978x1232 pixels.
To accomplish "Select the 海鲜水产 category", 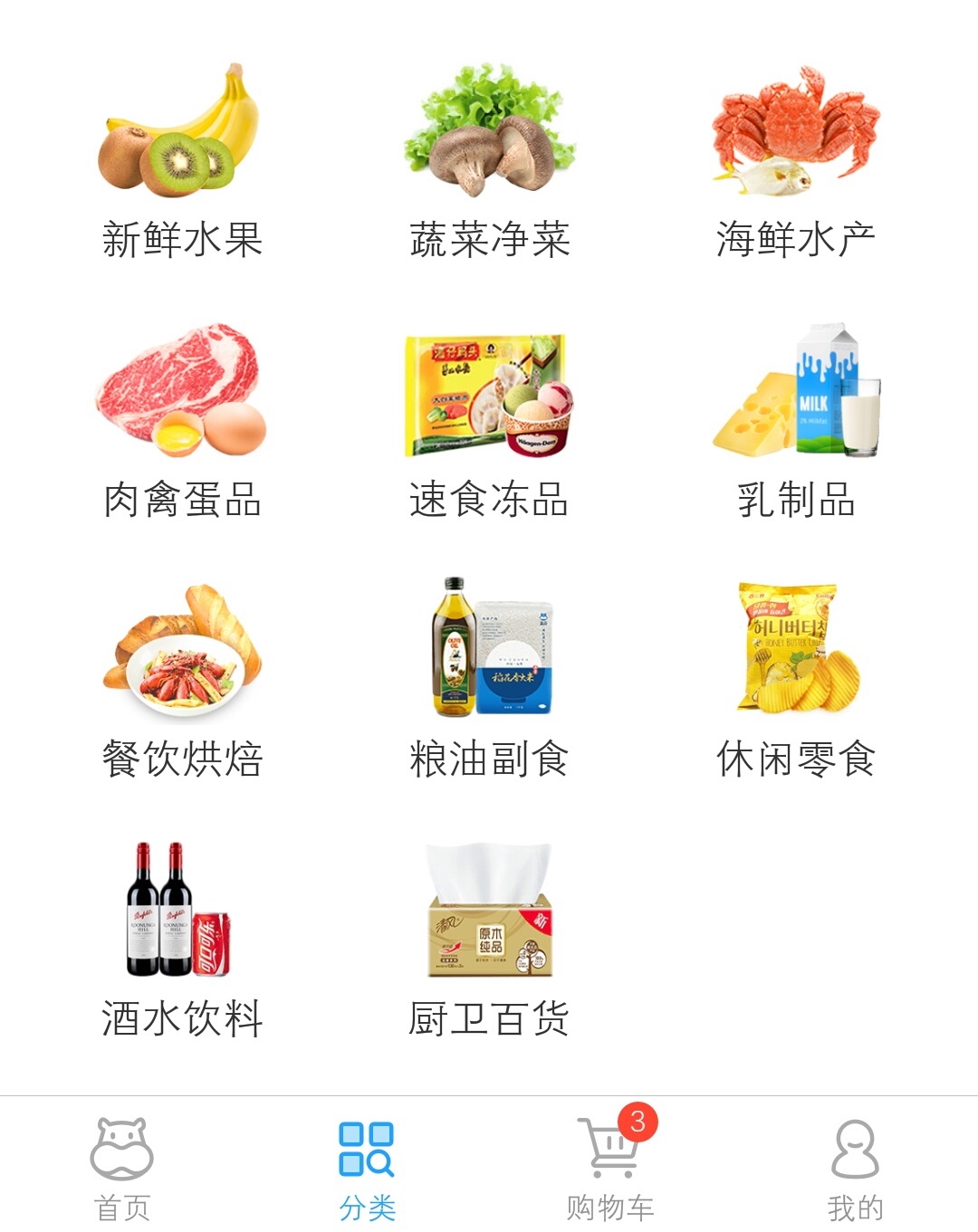I will pyautogui.click(x=796, y=163).
